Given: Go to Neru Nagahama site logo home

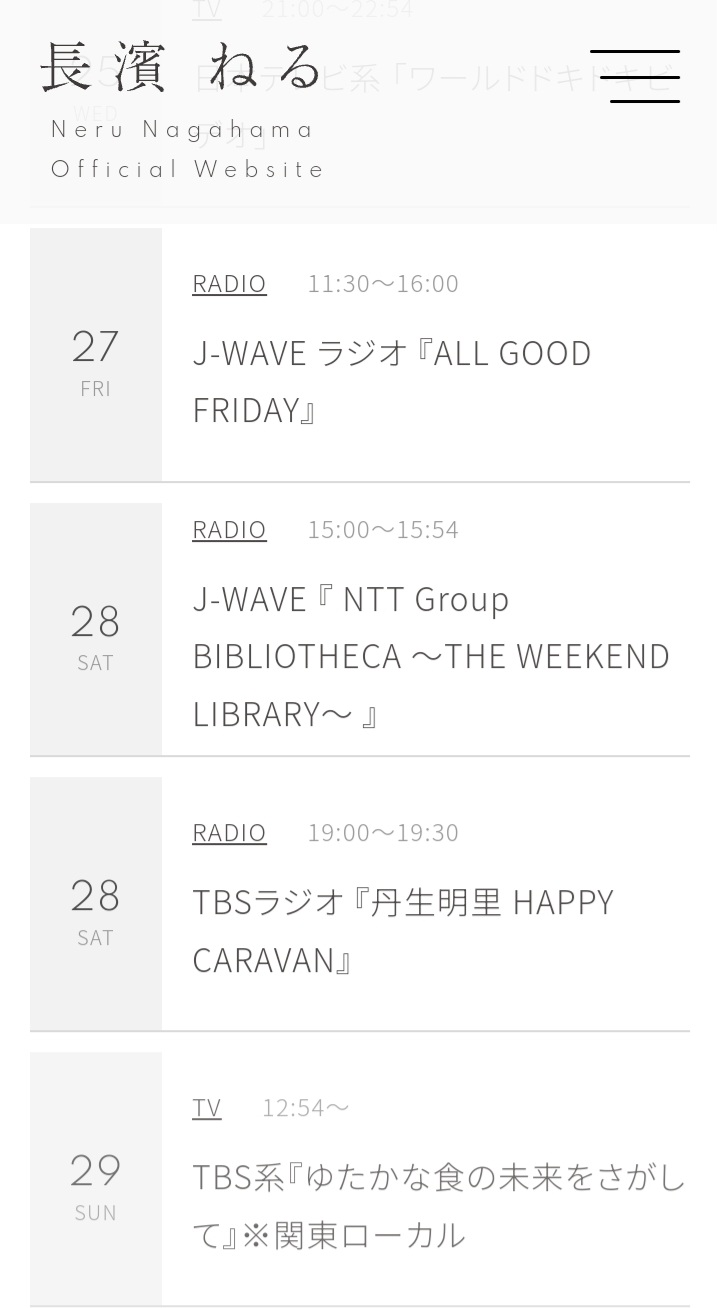Looking at the screenshot, I should 184,110.
